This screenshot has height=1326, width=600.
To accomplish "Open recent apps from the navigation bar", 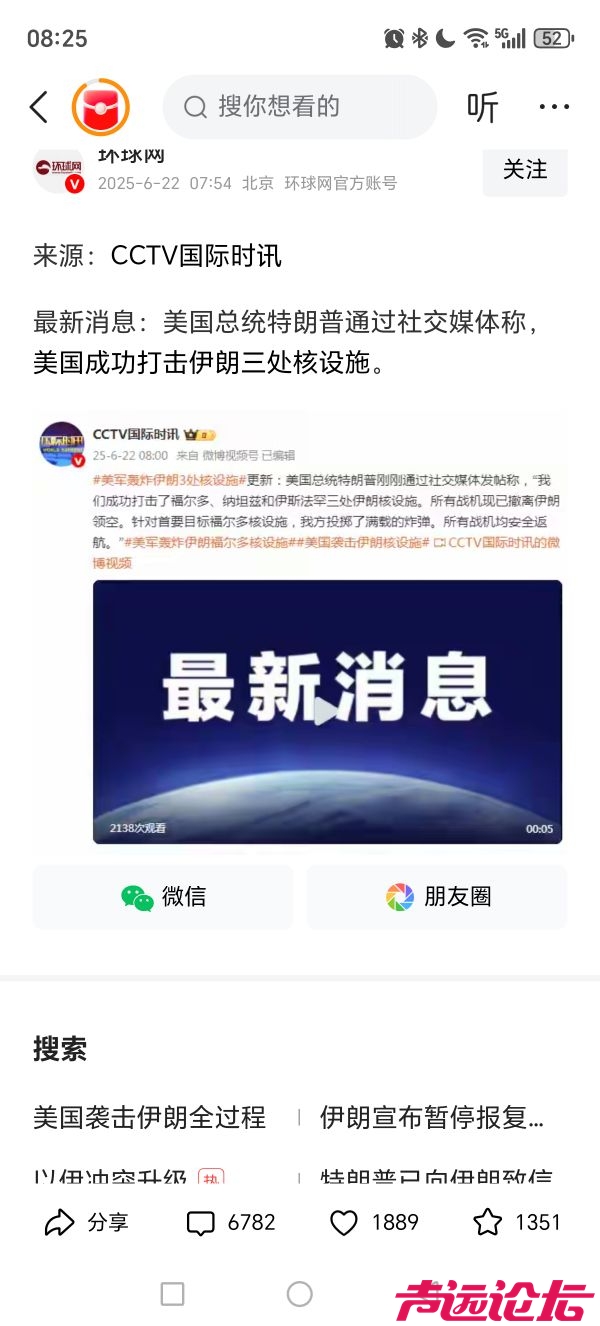I will [x=172, y=1294].
